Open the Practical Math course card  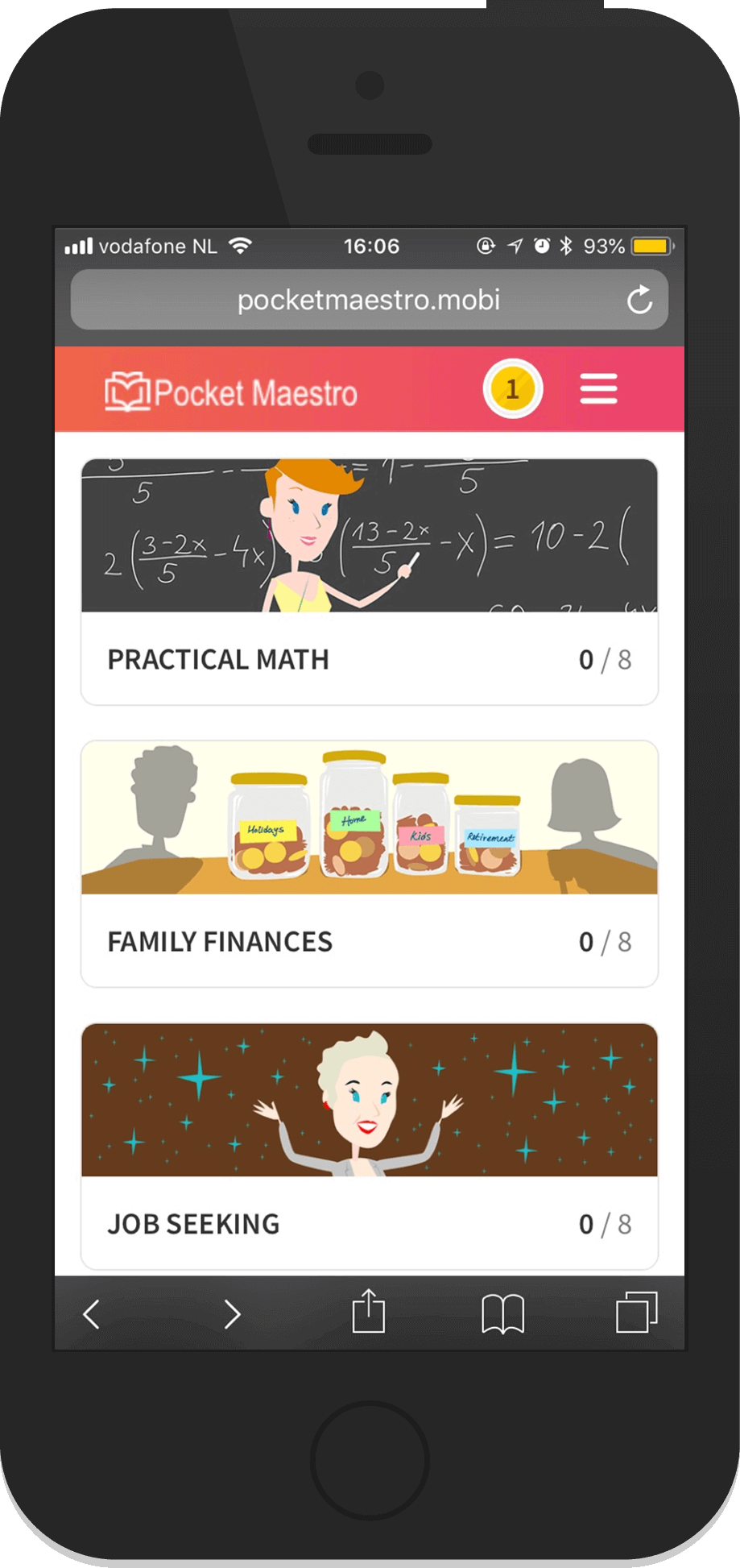click(x=369, y=581)
